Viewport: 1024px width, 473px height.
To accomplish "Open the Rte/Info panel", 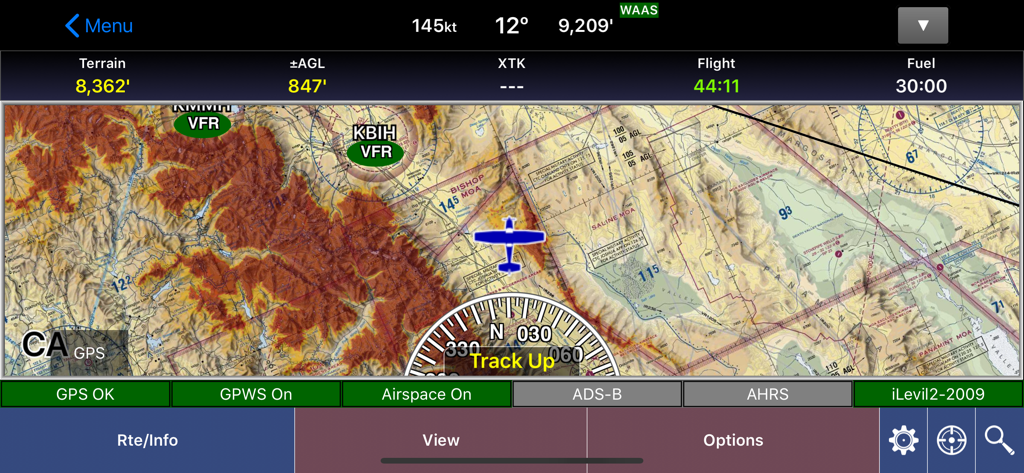I will (147, 440).
